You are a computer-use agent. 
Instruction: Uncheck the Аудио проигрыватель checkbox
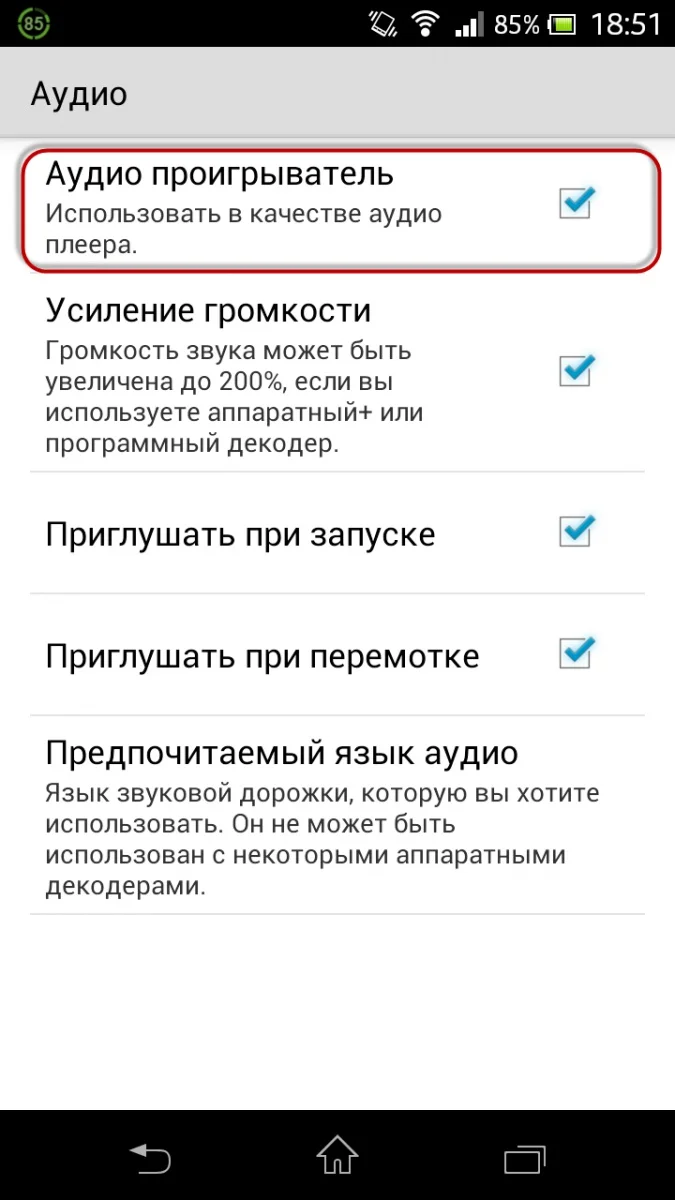coord(576,205)
